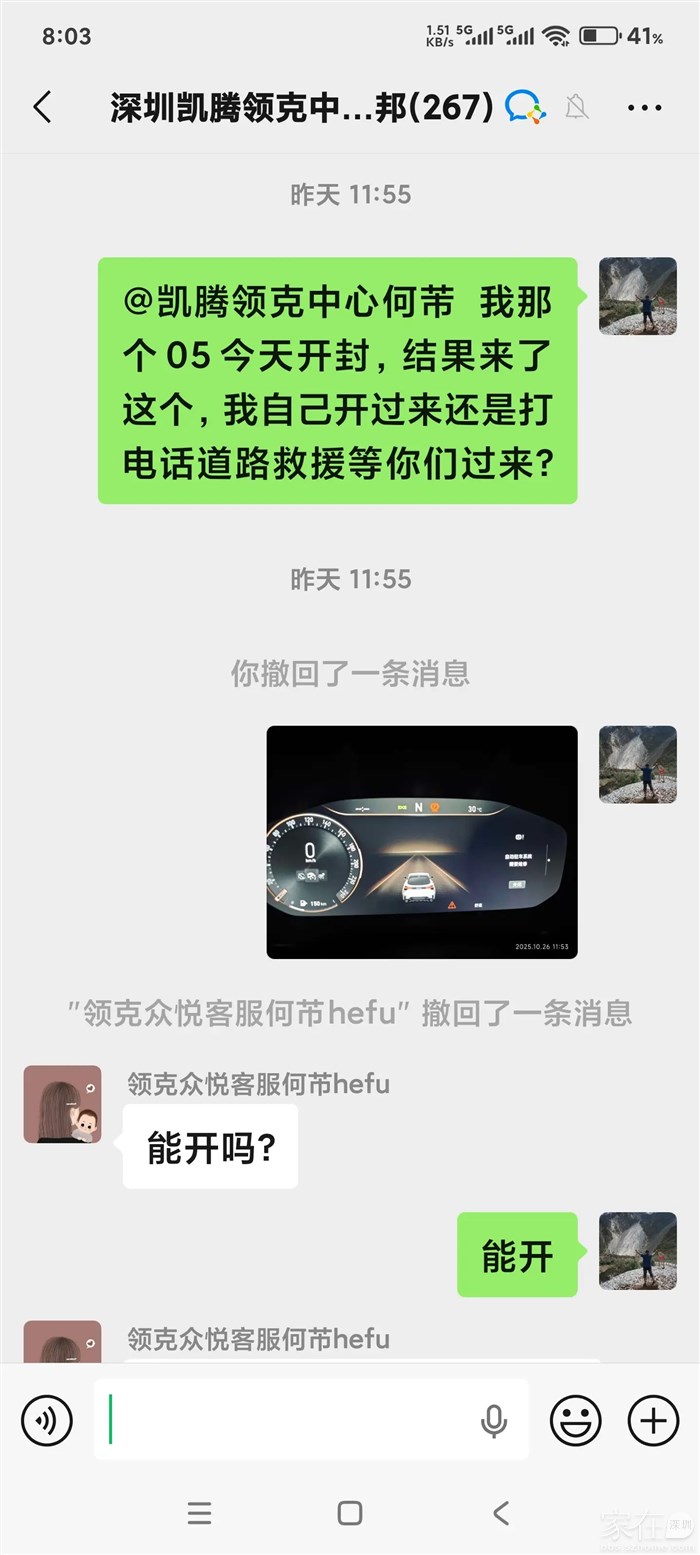700x1555 pixels.
Task: Open the WeCom group icon beside title
Action: point(525,107)
